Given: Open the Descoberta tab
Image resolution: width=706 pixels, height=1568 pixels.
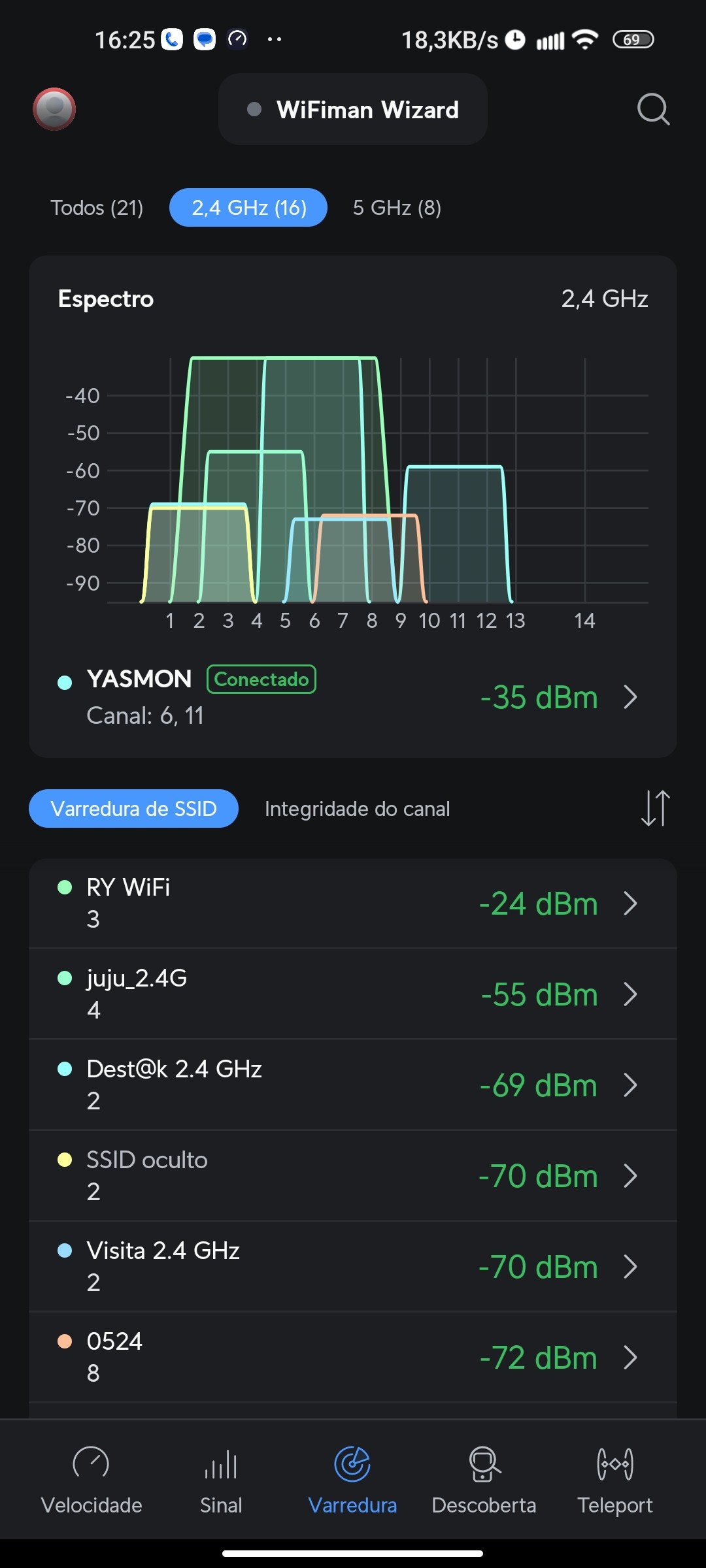Looking at the screenshot, I should click(x=484, y=1480).
